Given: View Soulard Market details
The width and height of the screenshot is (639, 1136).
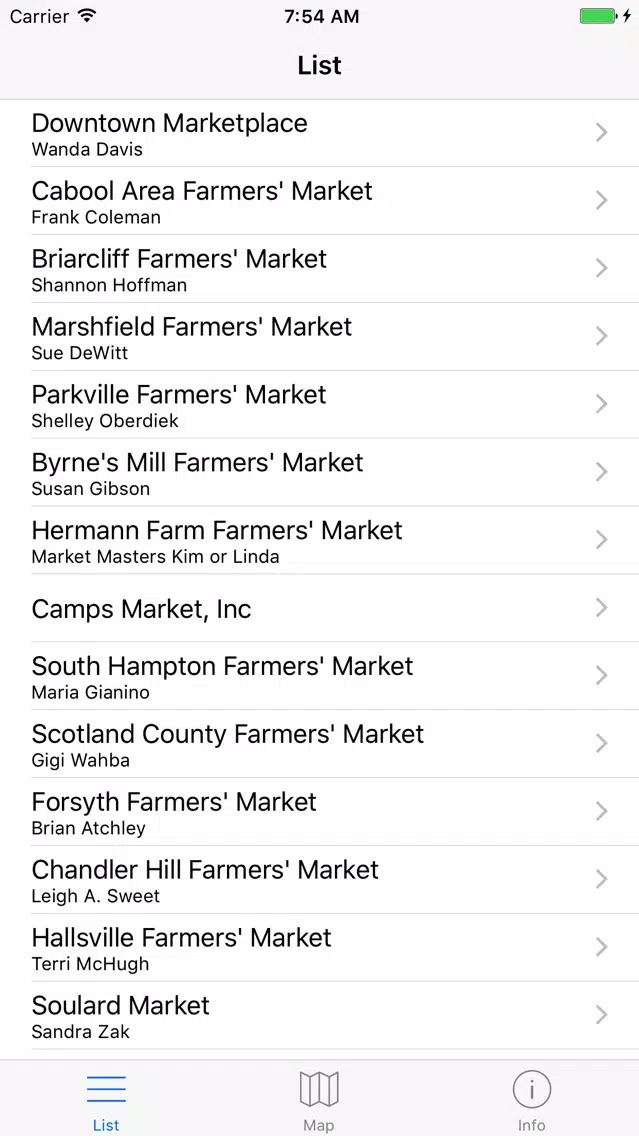Looking at the screenshot, I should pyautogui.click(x=320, y=1015).
